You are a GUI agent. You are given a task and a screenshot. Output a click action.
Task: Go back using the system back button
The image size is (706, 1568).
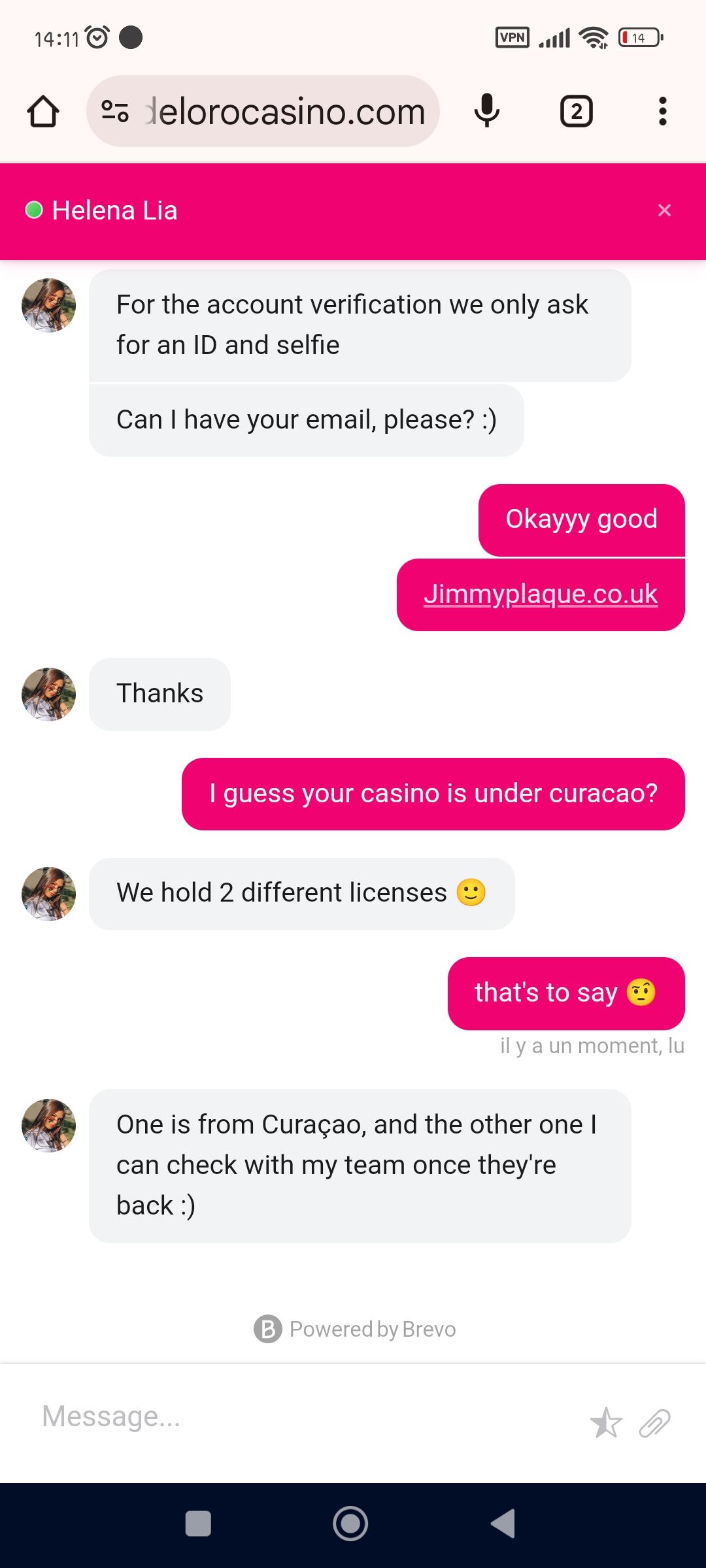[x=503, y=1524]
